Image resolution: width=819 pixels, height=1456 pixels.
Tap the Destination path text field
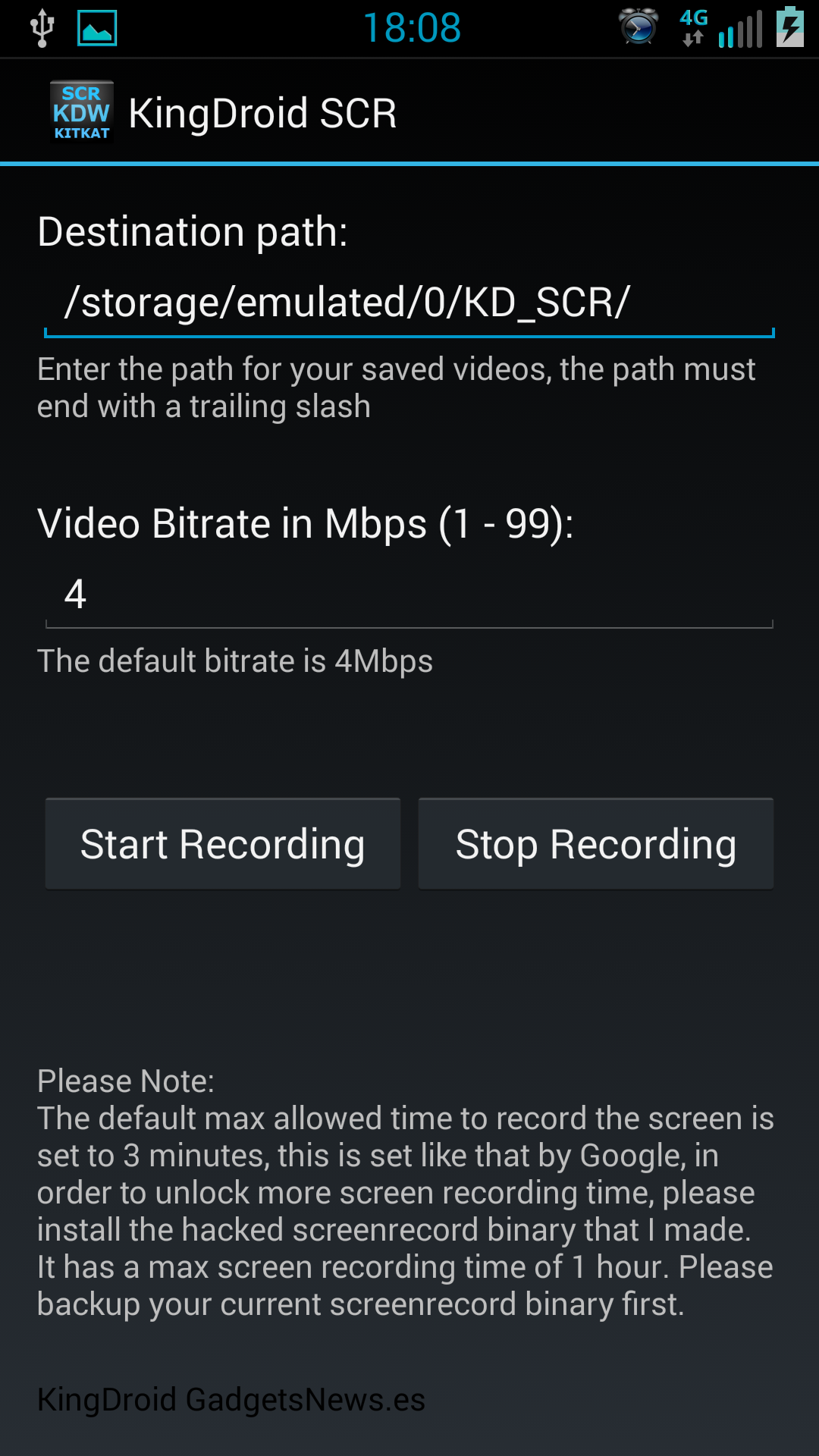click(409, 303)
